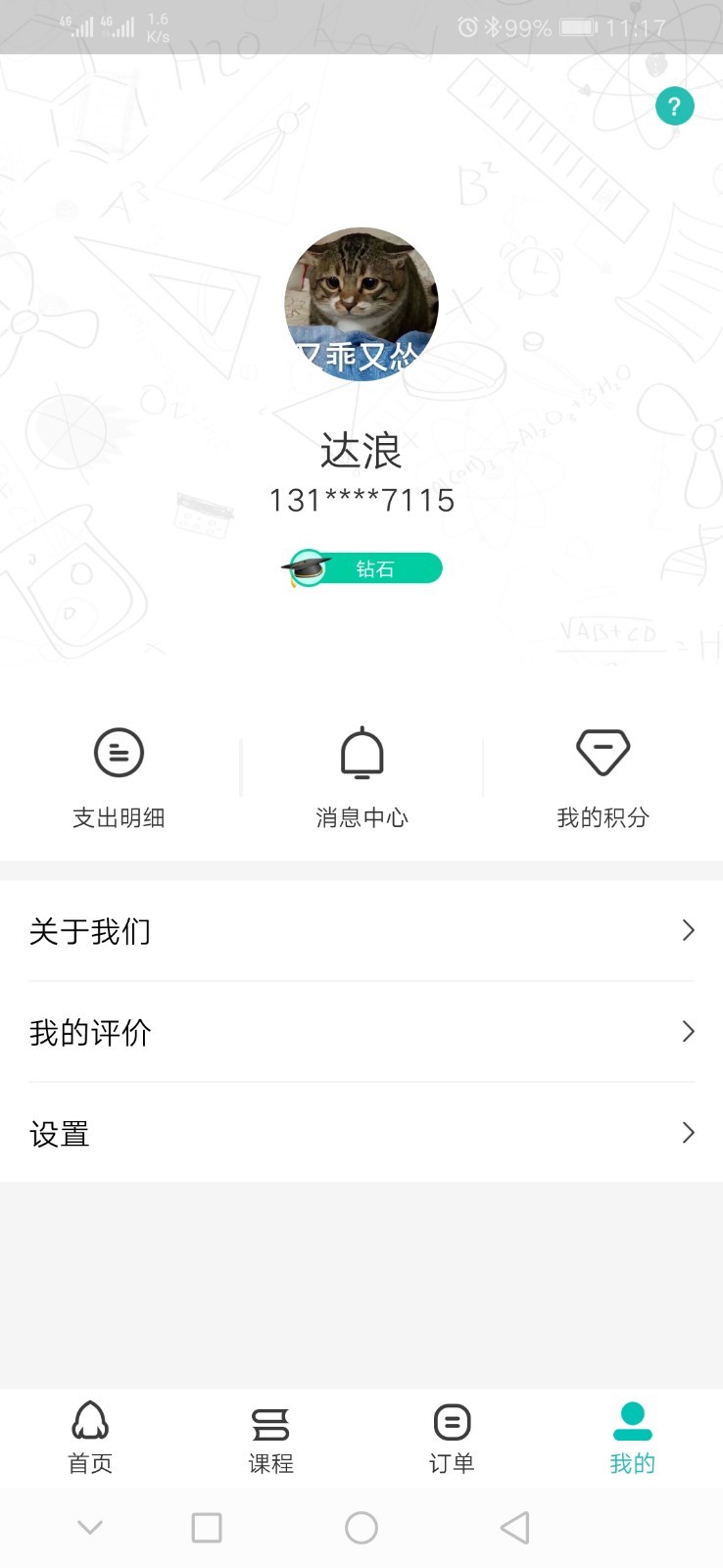Image resolution: width=723 pixels, height=1568 pixels.
Task: Open the 关于我们 row
Action: [361, 931]
